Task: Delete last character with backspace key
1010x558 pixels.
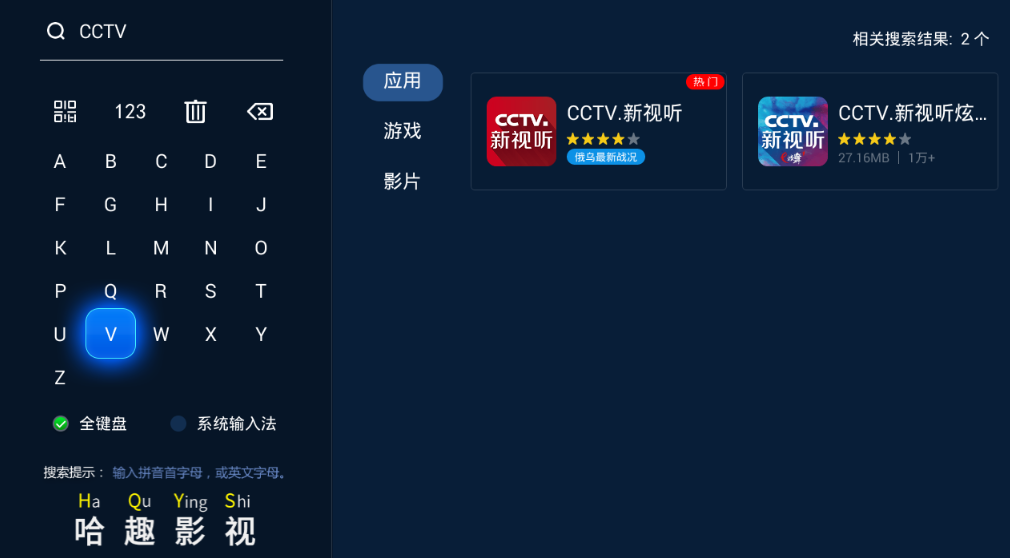Action: pos(260,111)
